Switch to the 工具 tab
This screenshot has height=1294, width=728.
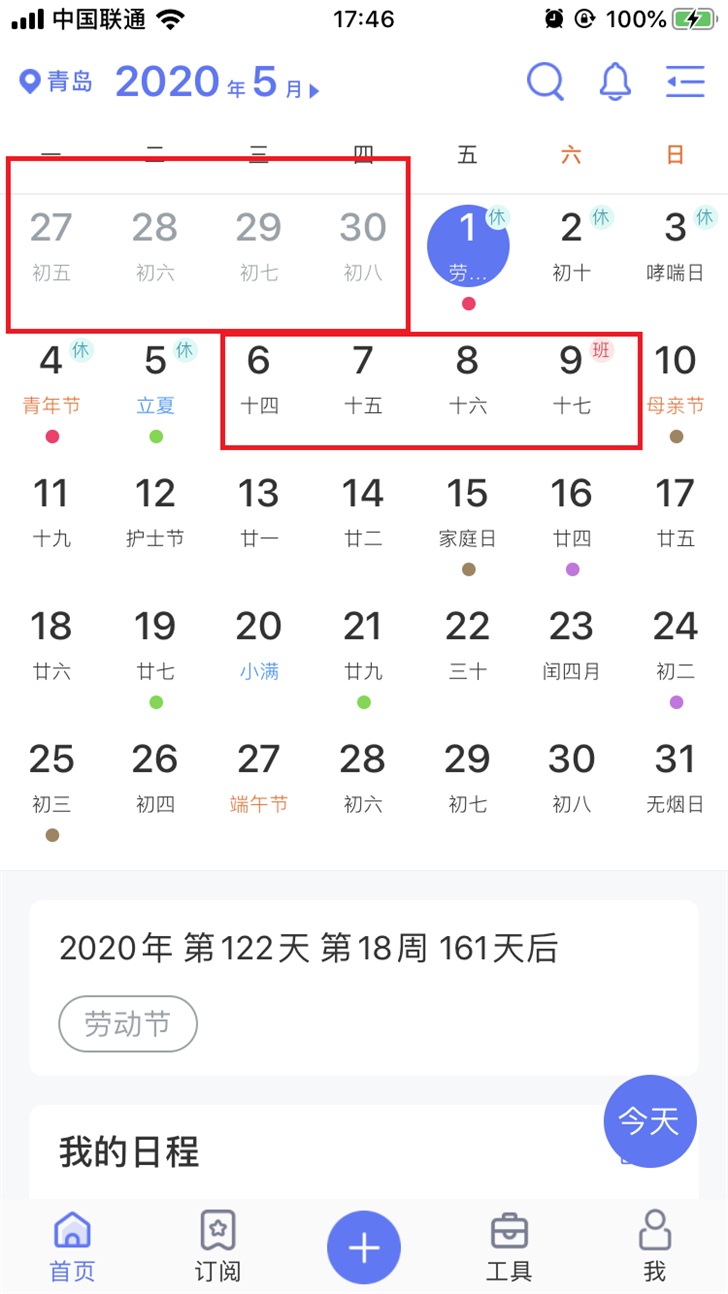[x=509, y=1246]
